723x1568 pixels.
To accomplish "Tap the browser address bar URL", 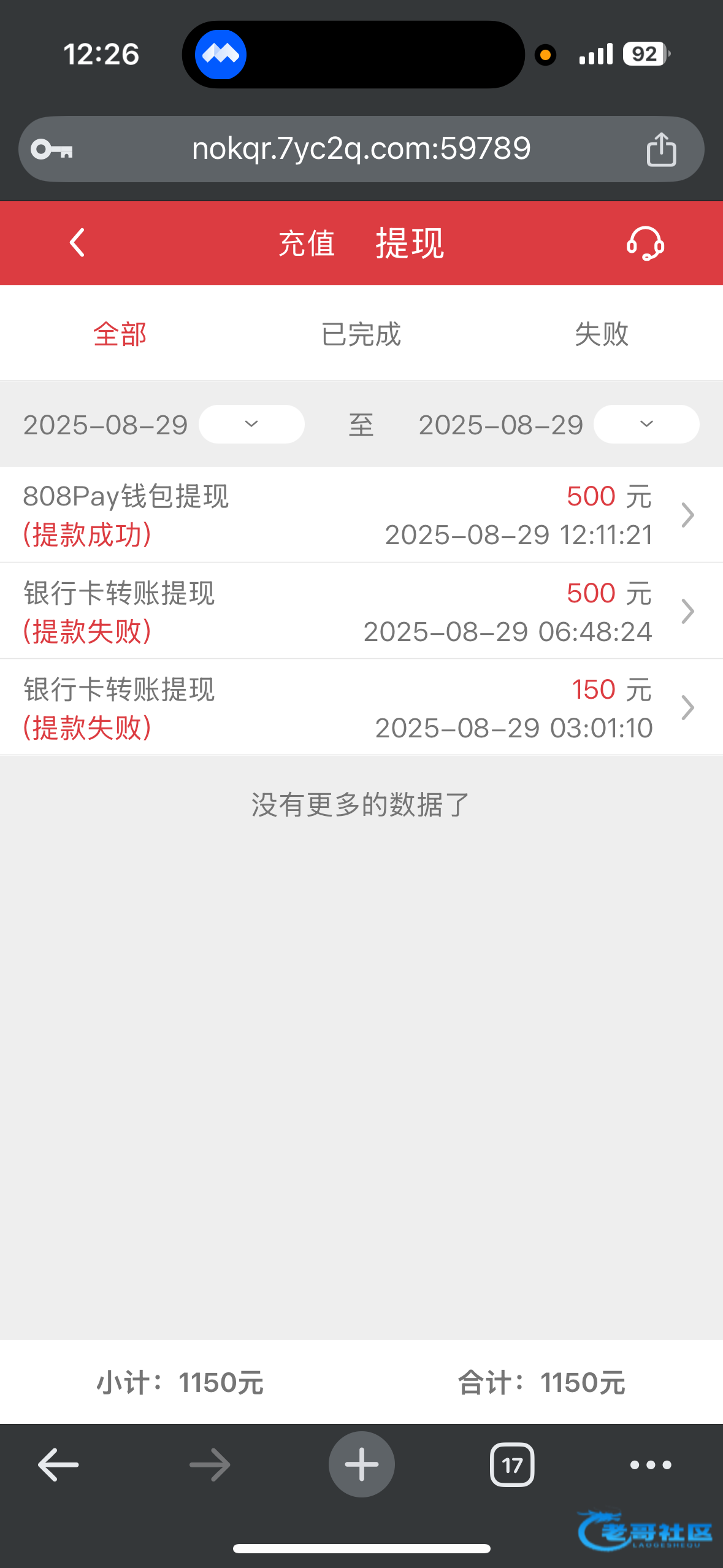I will click(361, 149).
